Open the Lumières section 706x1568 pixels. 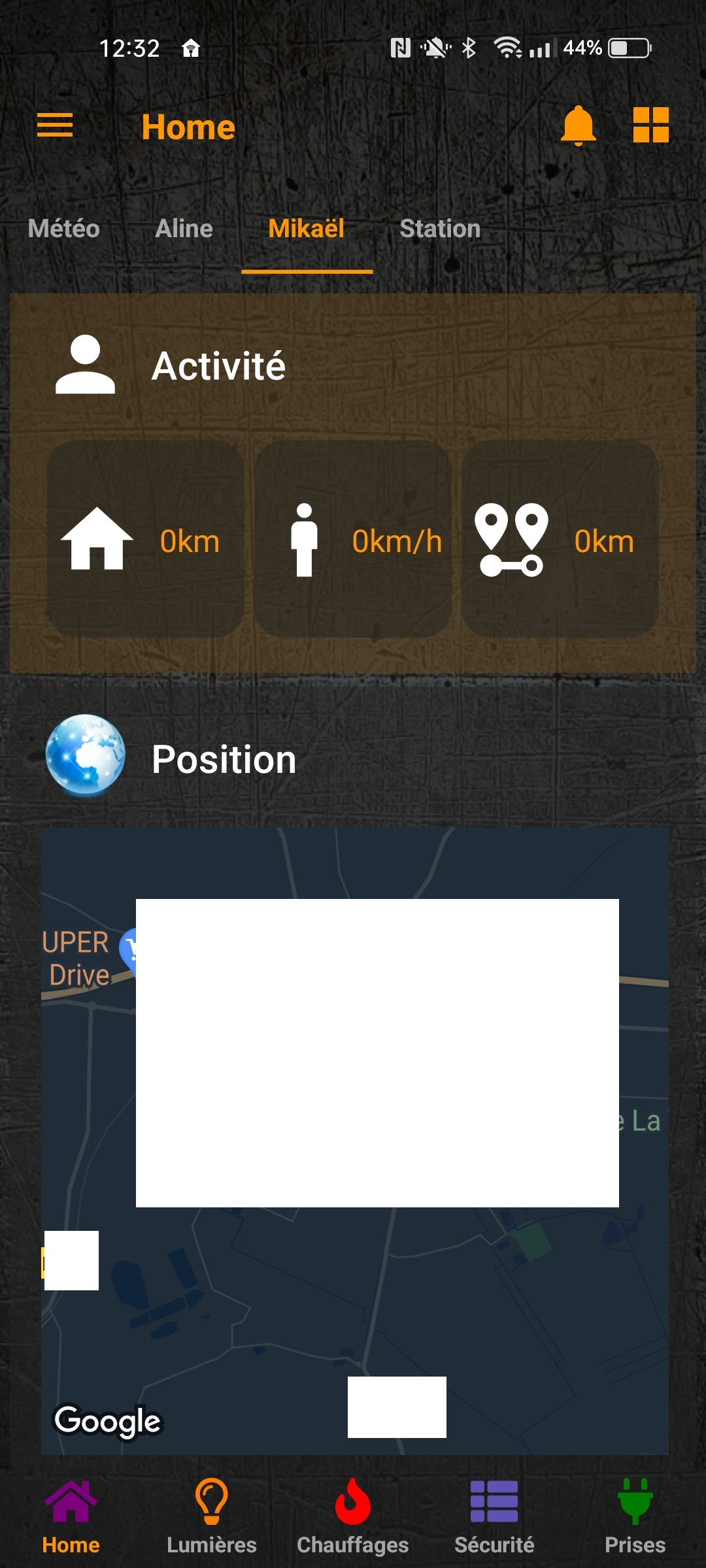coord(212,1517)
